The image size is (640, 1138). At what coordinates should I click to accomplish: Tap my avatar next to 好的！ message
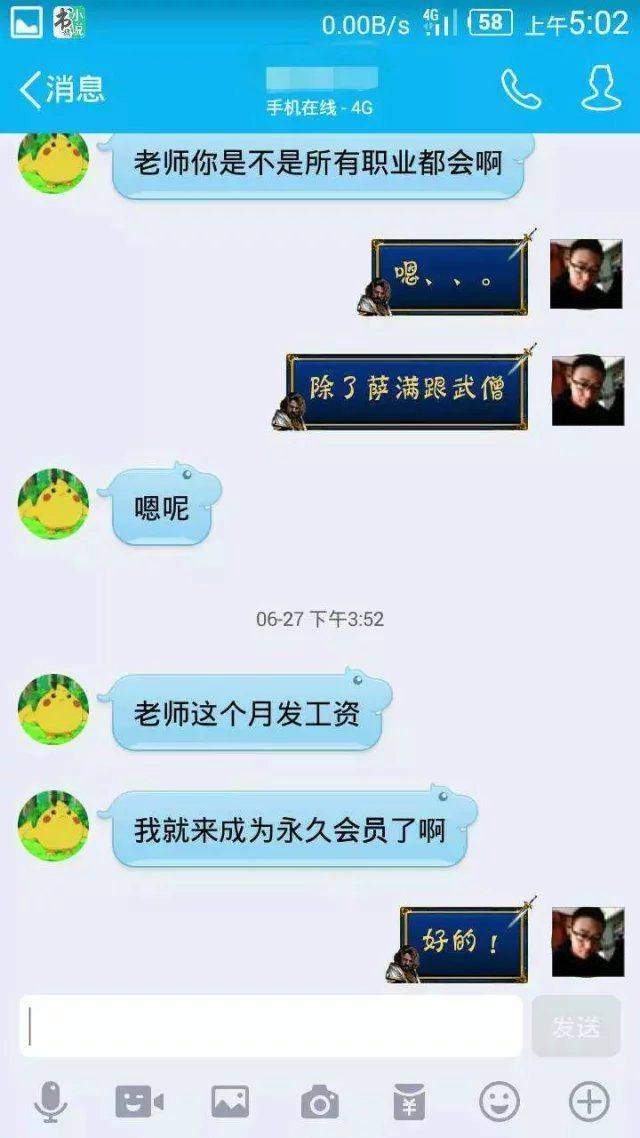pyautogui.click(x=588, y=942)
